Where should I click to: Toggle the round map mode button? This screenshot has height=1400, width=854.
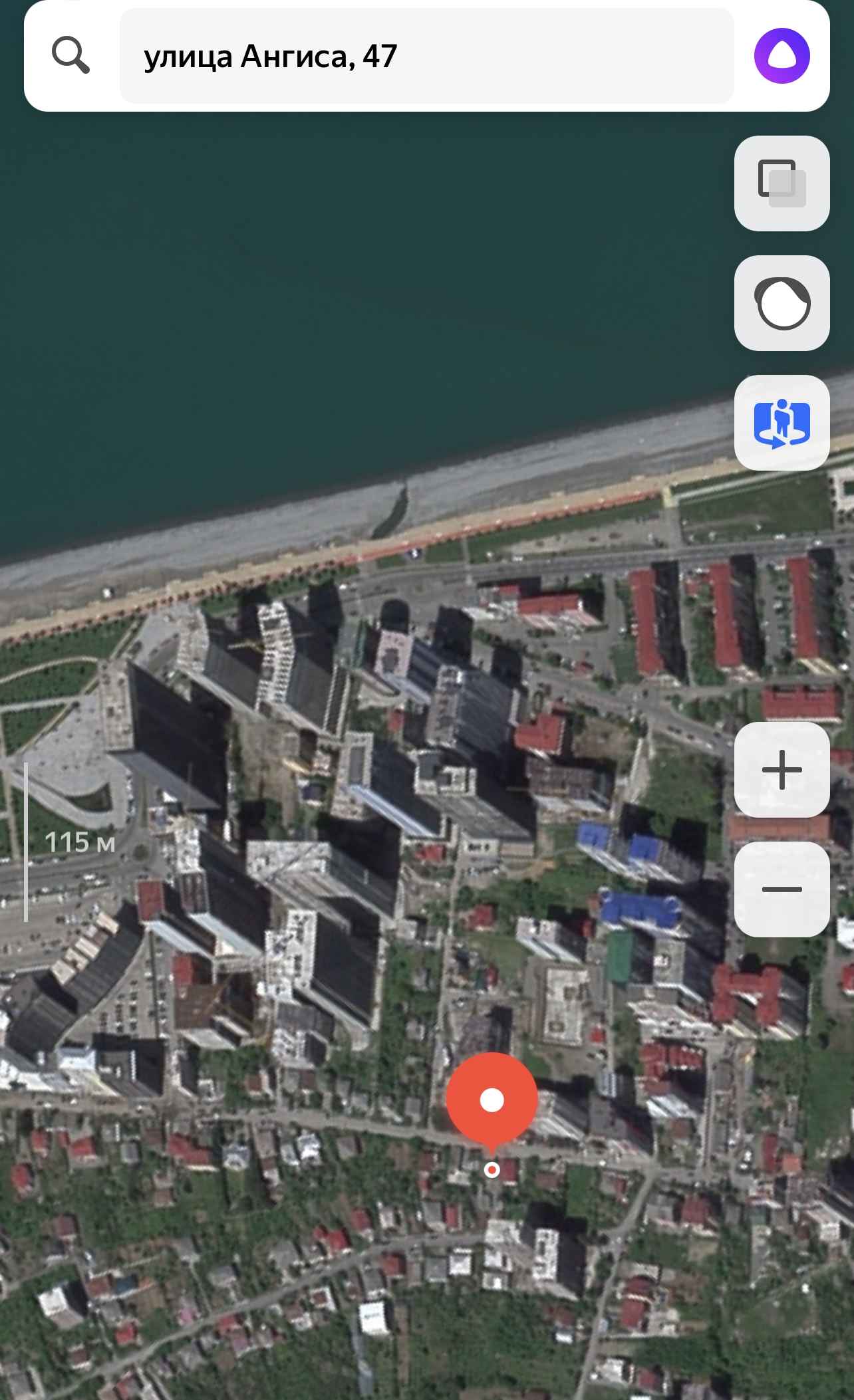tap(782, 303)
